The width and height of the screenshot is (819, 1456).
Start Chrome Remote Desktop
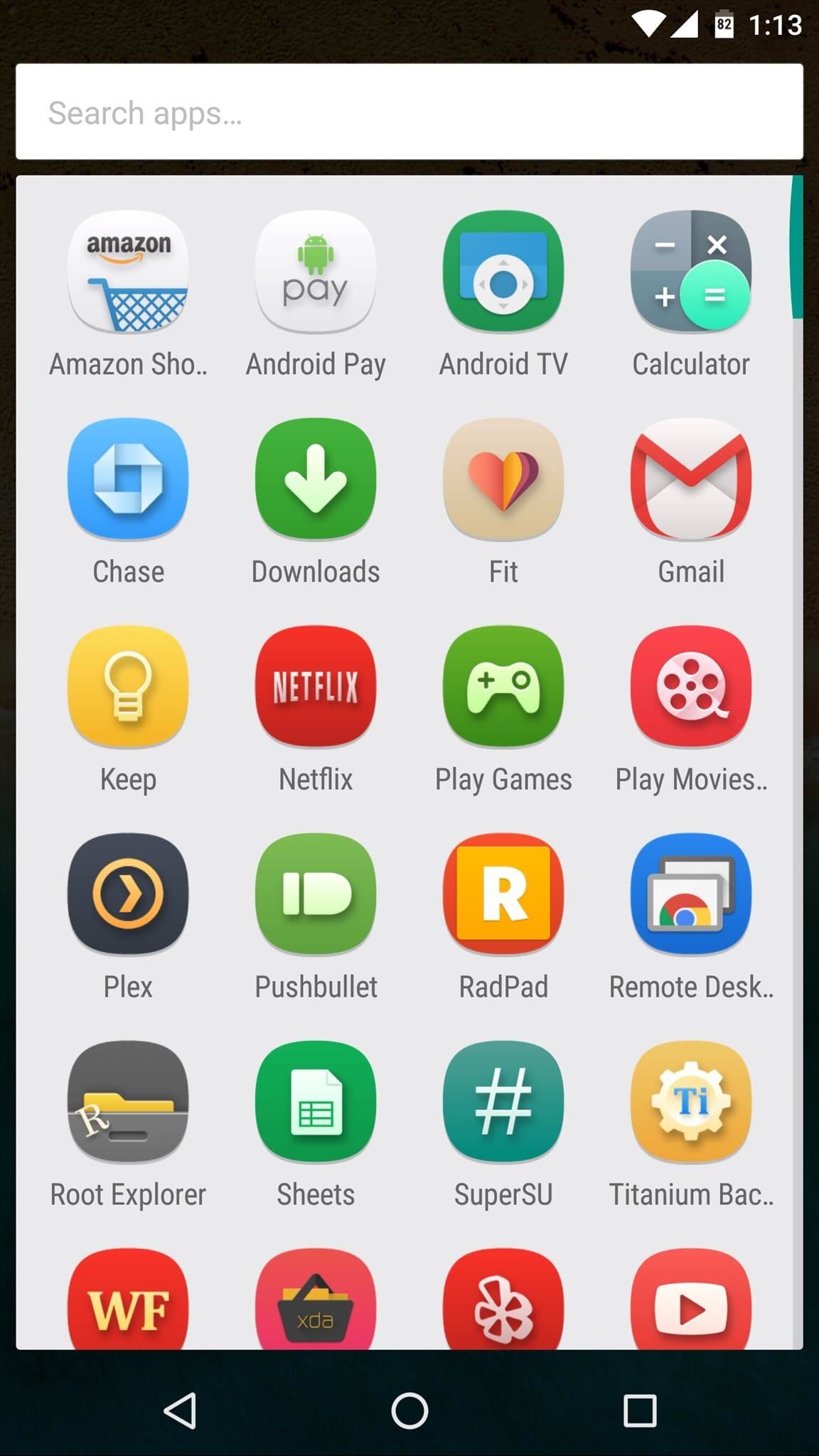pos(690,894)
